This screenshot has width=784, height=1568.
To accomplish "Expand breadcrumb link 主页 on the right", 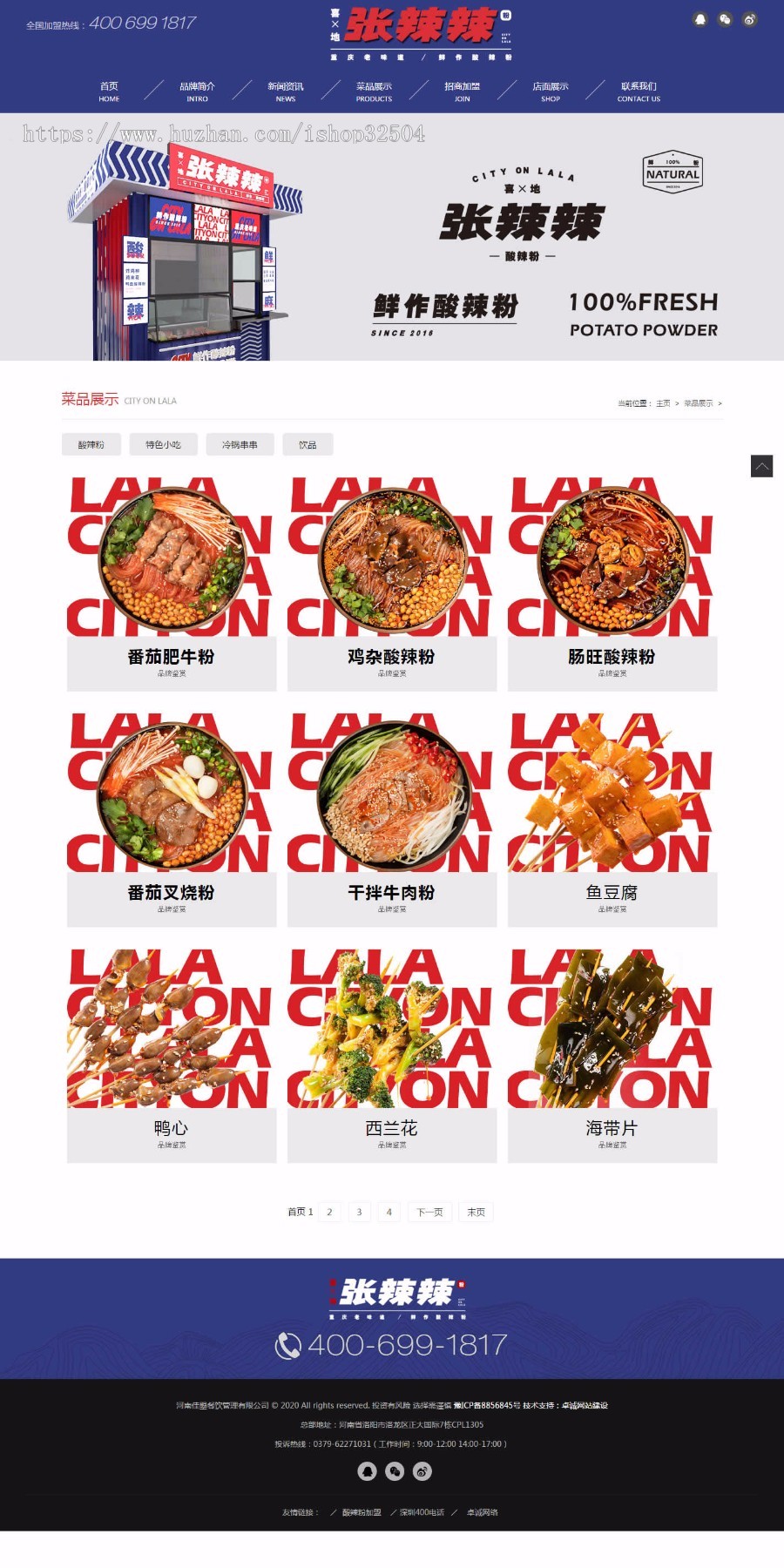I will (x=664, y=402).
